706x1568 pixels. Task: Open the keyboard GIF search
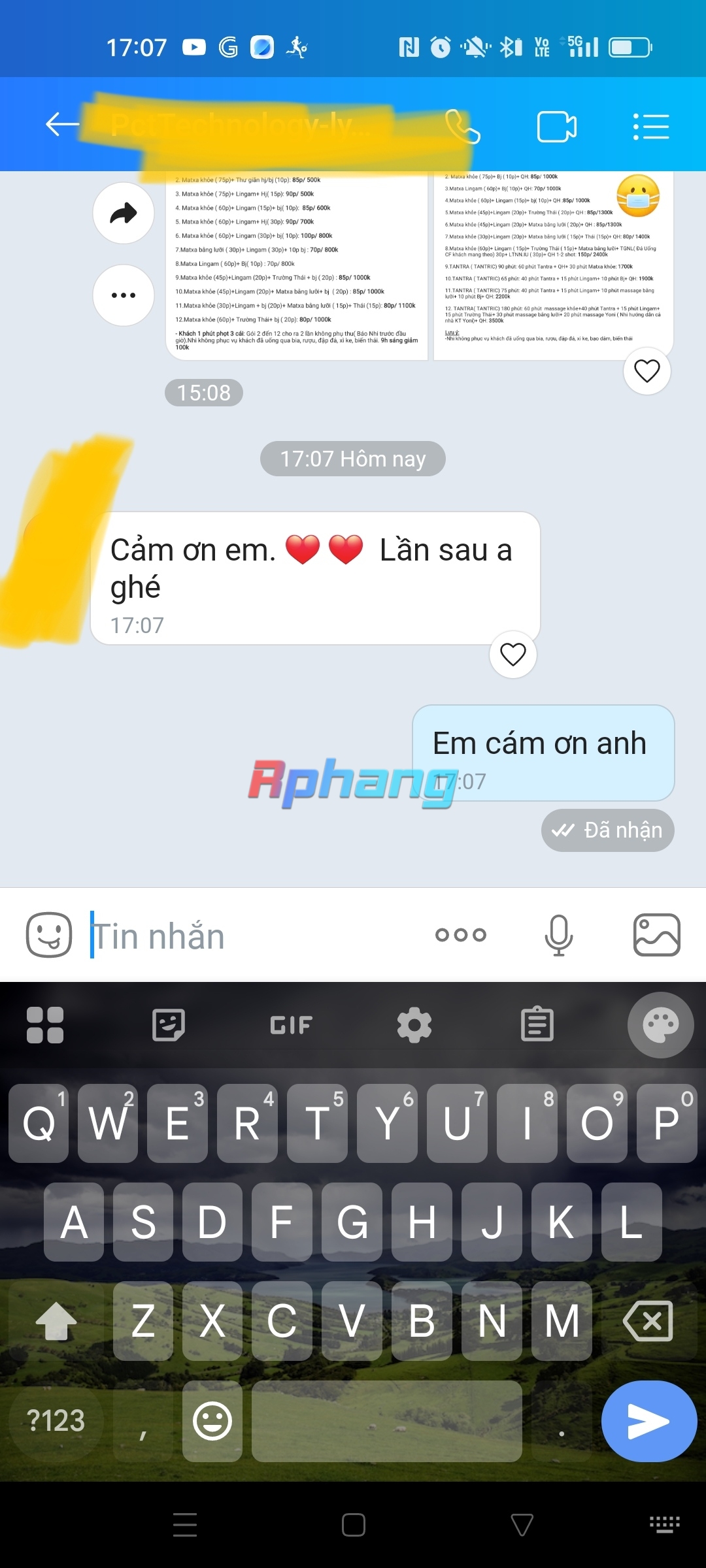[292, 1025]
